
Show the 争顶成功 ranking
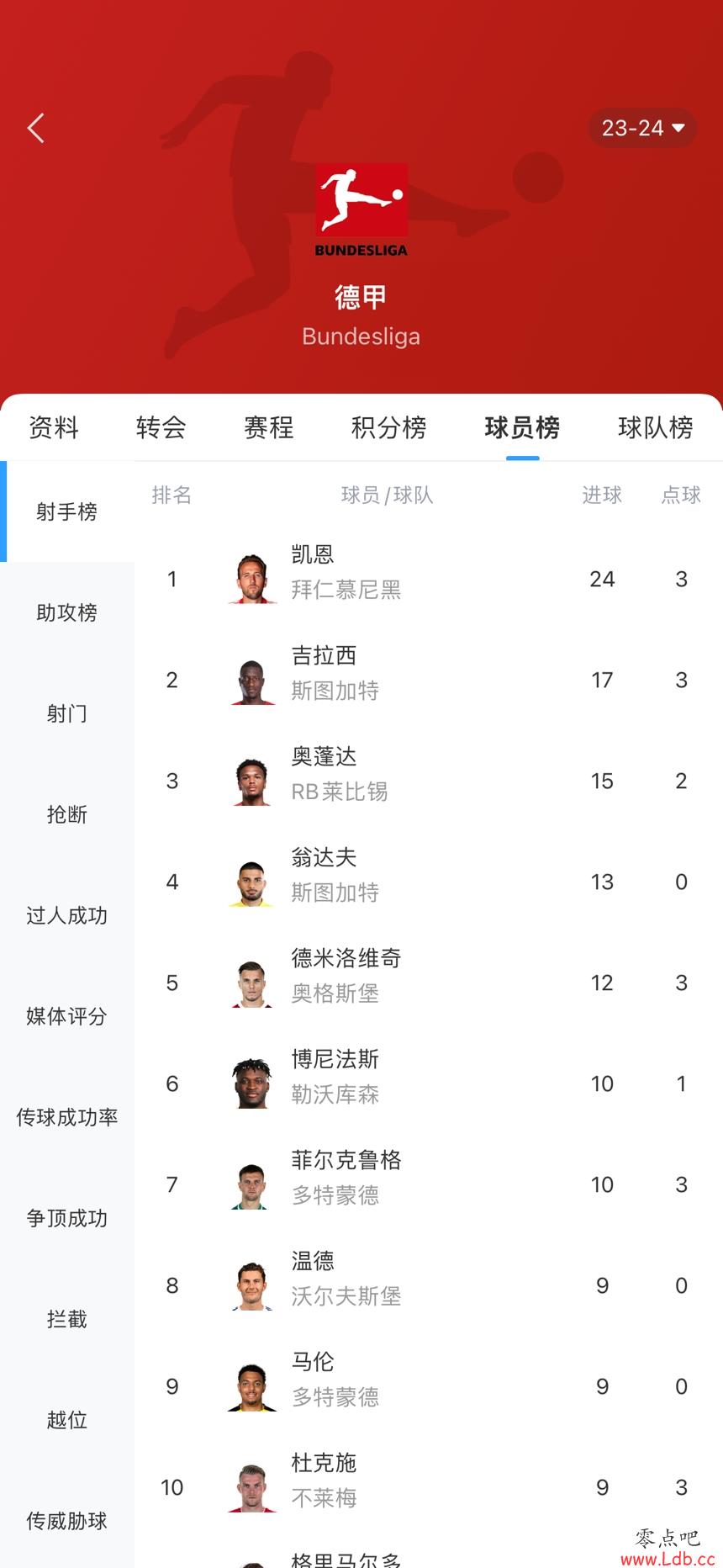[x=66, y=1218]
